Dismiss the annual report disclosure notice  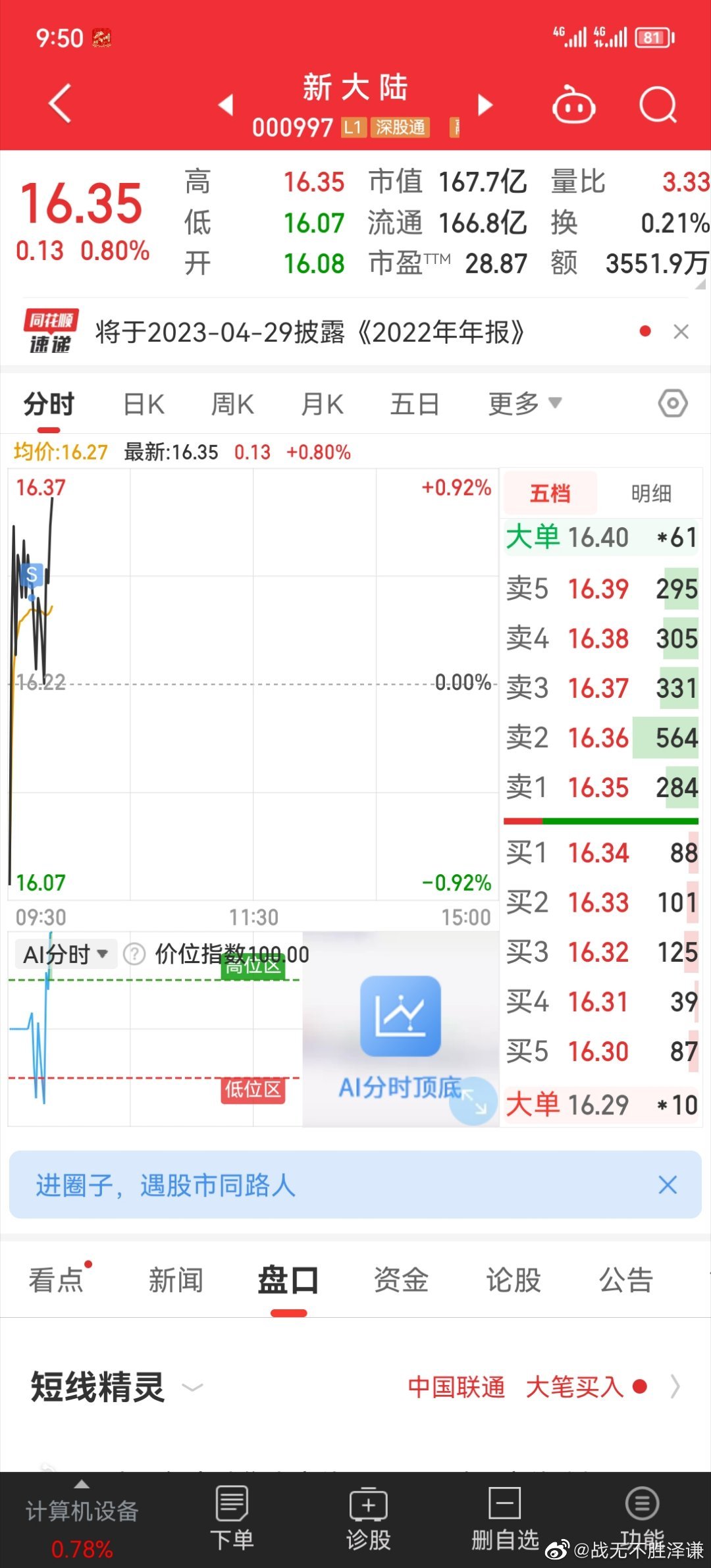click(681, 332)
